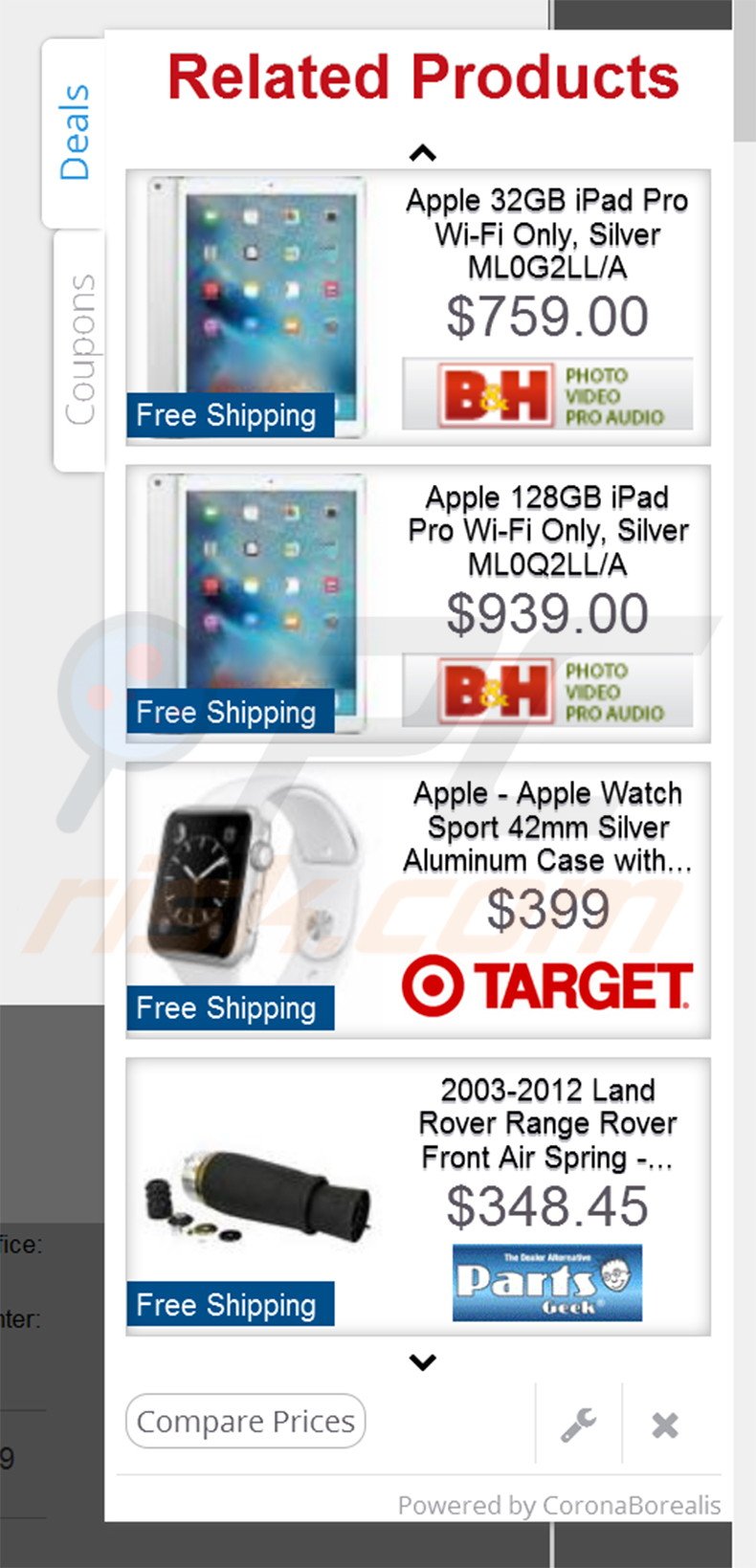756x1568 pixels.
Task: Show more related products with down chevron
Action: click(x=422, y=1360)
